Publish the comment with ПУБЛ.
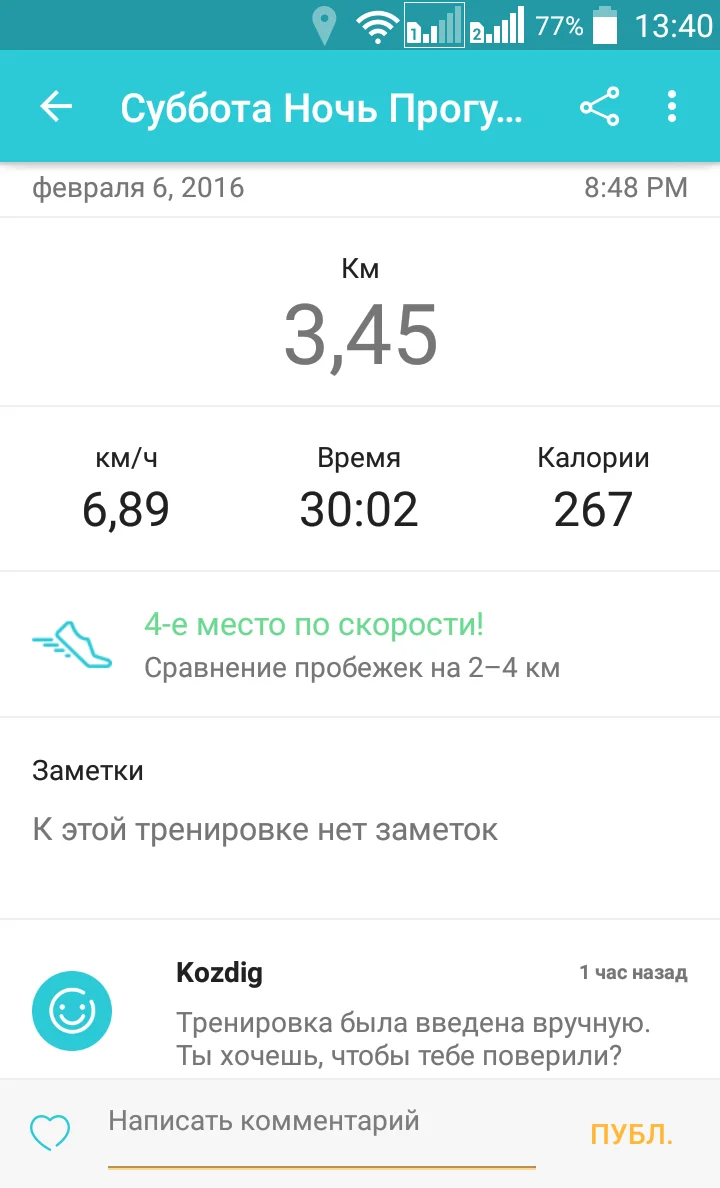 [631, 1134]
